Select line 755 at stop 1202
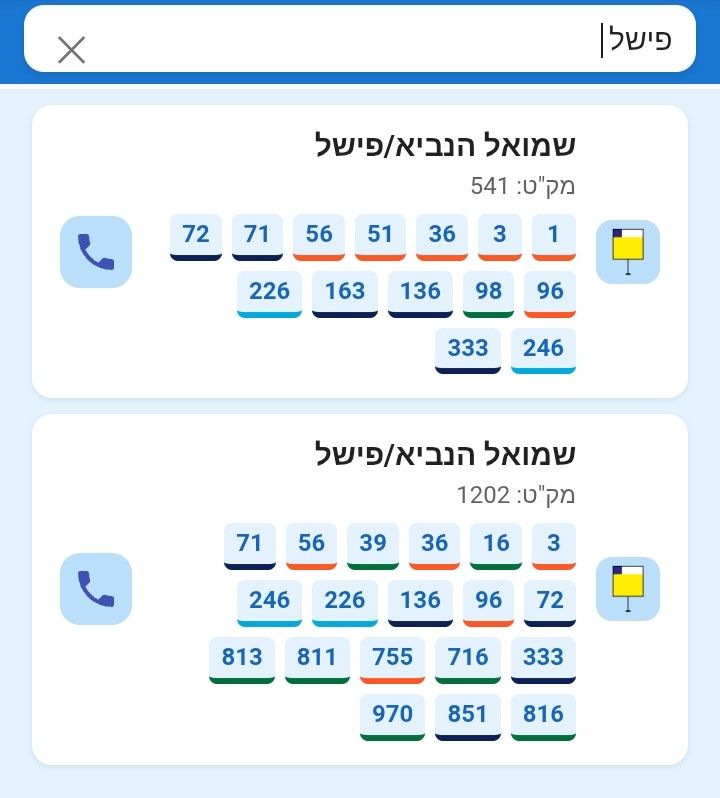Viewport: 720px width, 798px height. pos(393,658)
